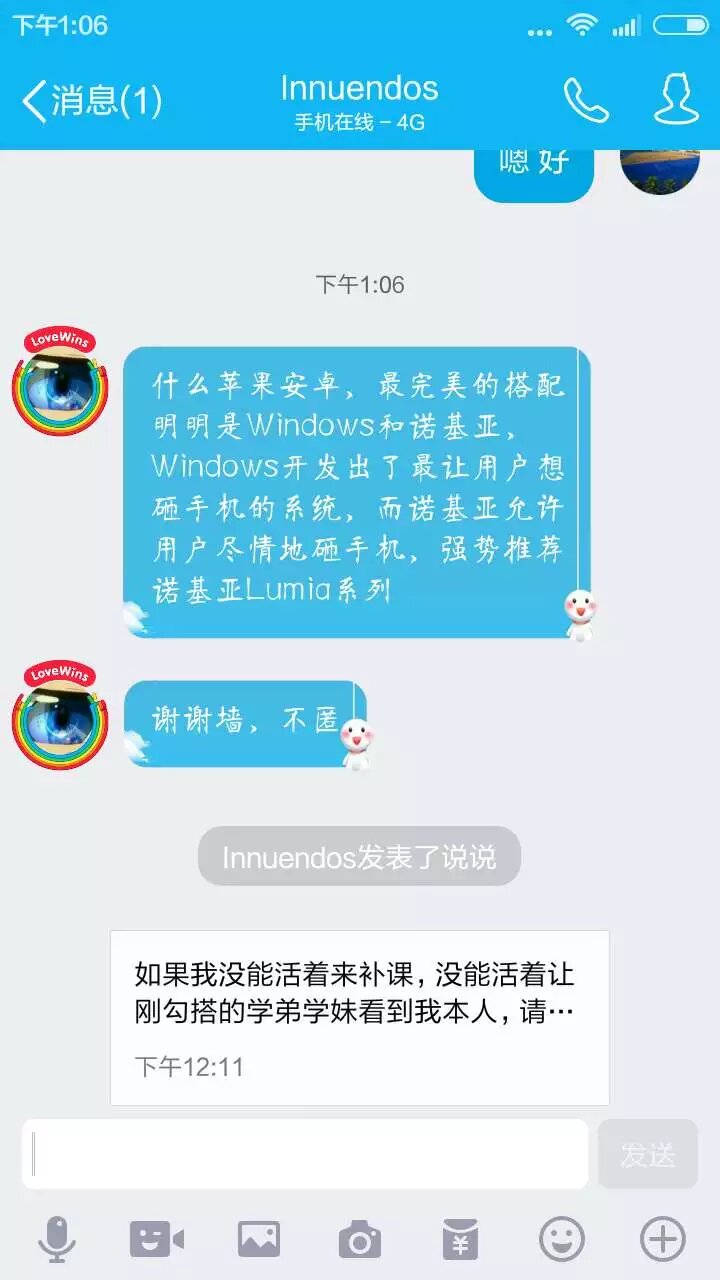View my own avatar next to 嗯好
Screen dimensions: 720x1280
pos(659,168)
